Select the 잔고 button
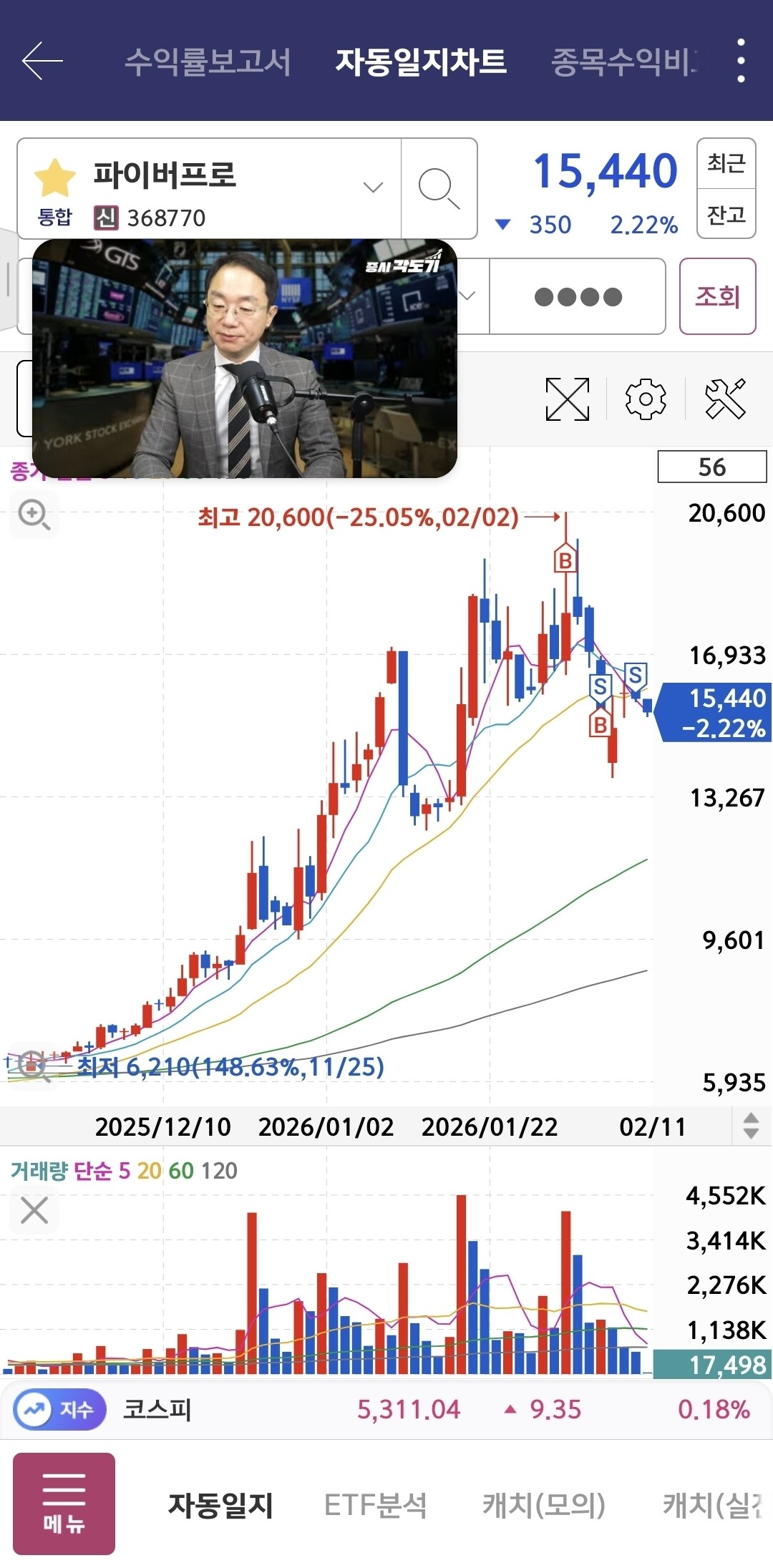Viewport: 773px width, 1568px height. (x=726, y=214)
